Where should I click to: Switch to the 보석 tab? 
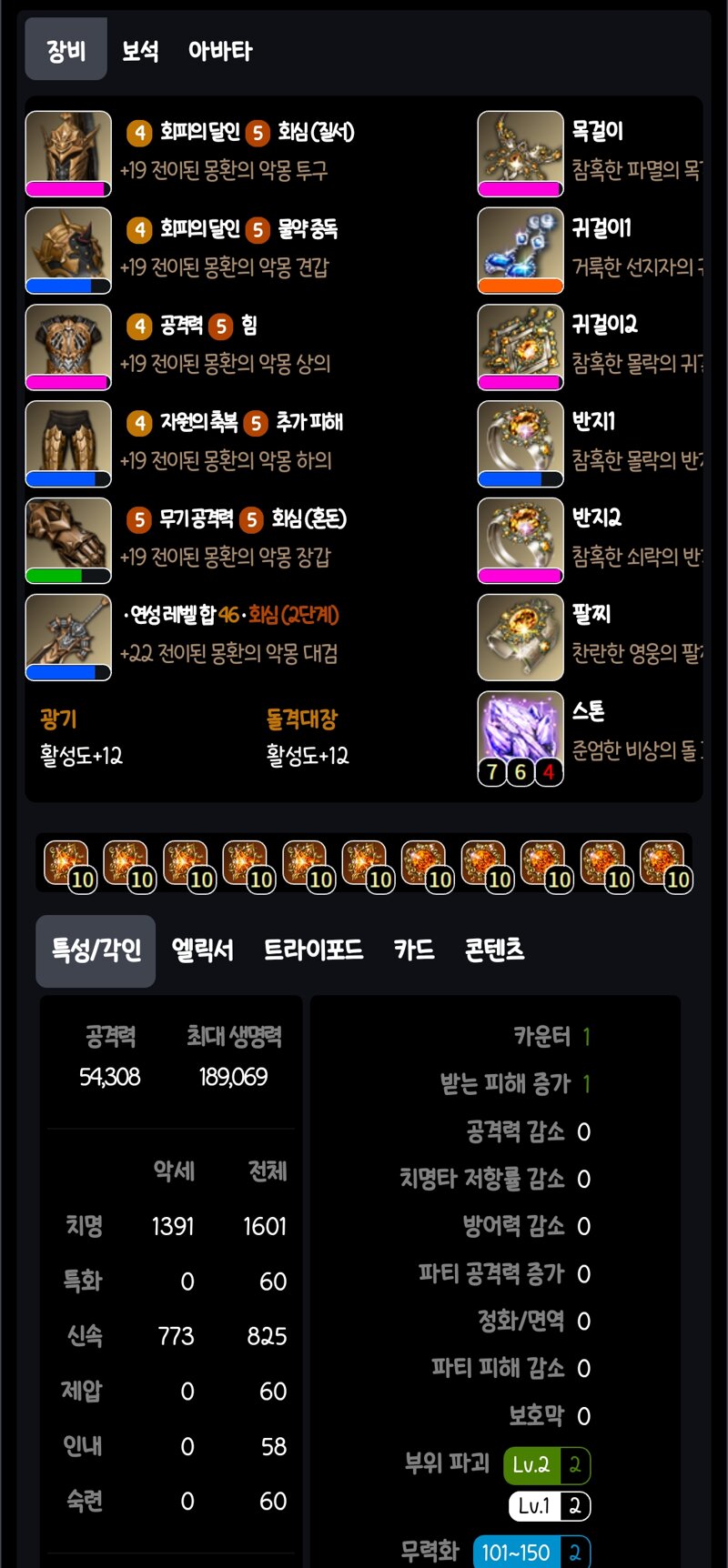(x=140, y=50)
